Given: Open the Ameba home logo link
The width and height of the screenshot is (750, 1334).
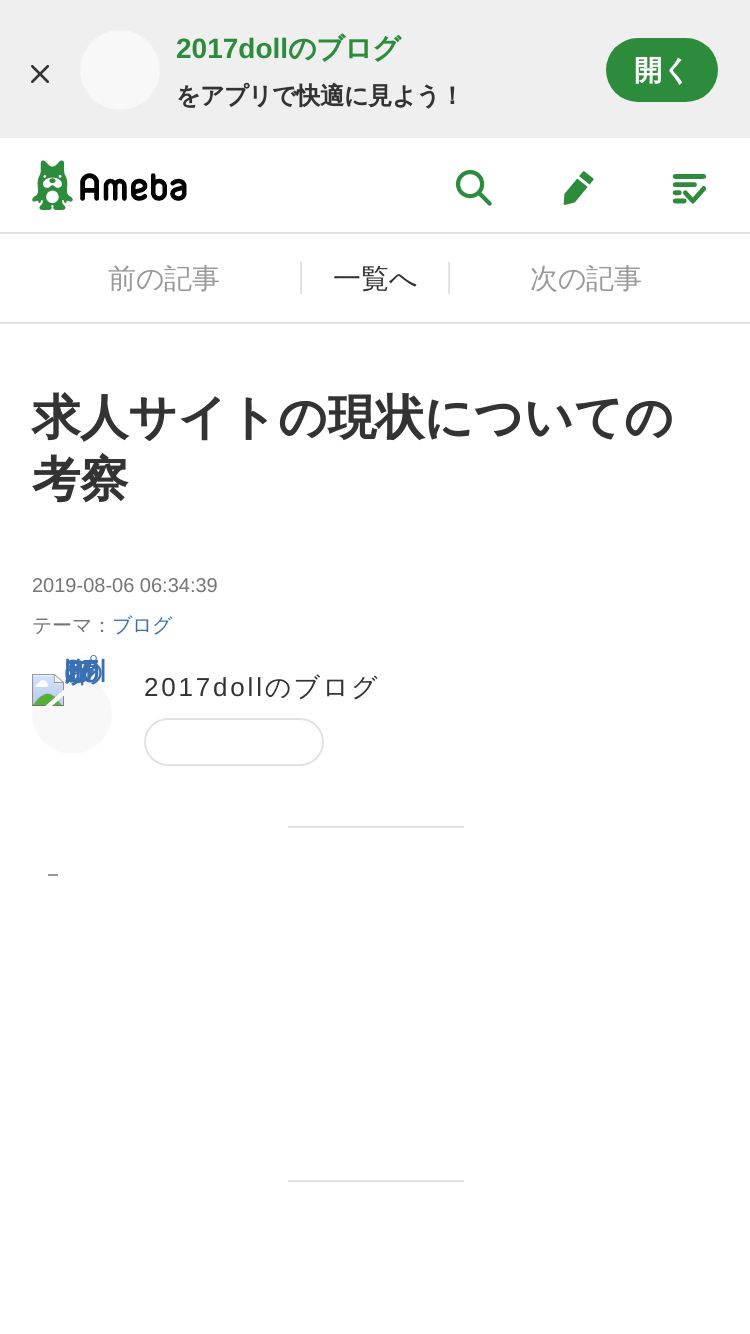Looking at the screenshot, I should [x=109, y=186].
